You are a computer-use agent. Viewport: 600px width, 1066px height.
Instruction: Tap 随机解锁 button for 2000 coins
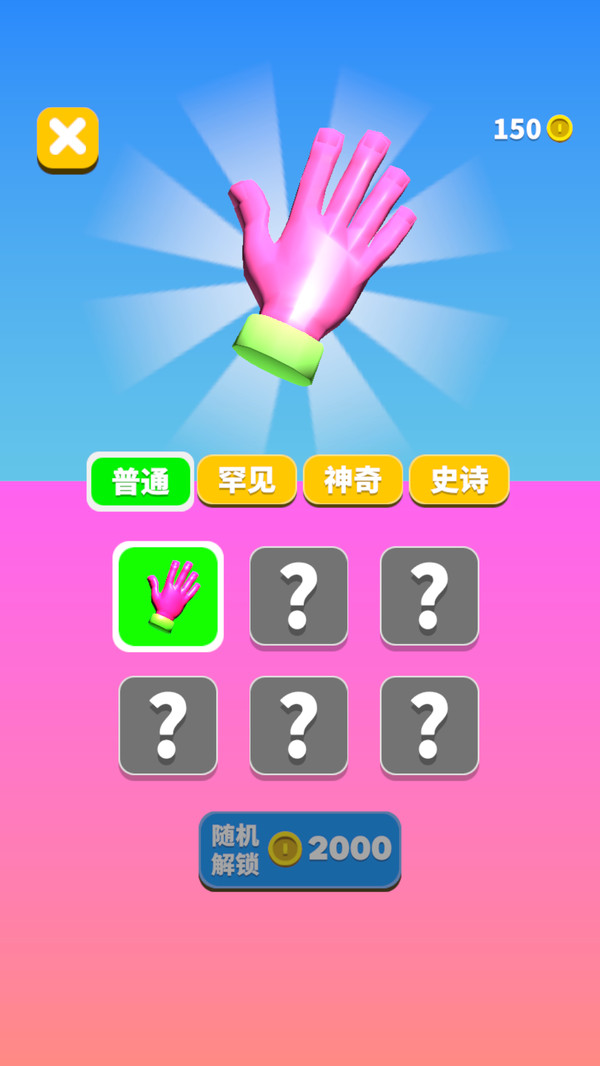point(300,849)
